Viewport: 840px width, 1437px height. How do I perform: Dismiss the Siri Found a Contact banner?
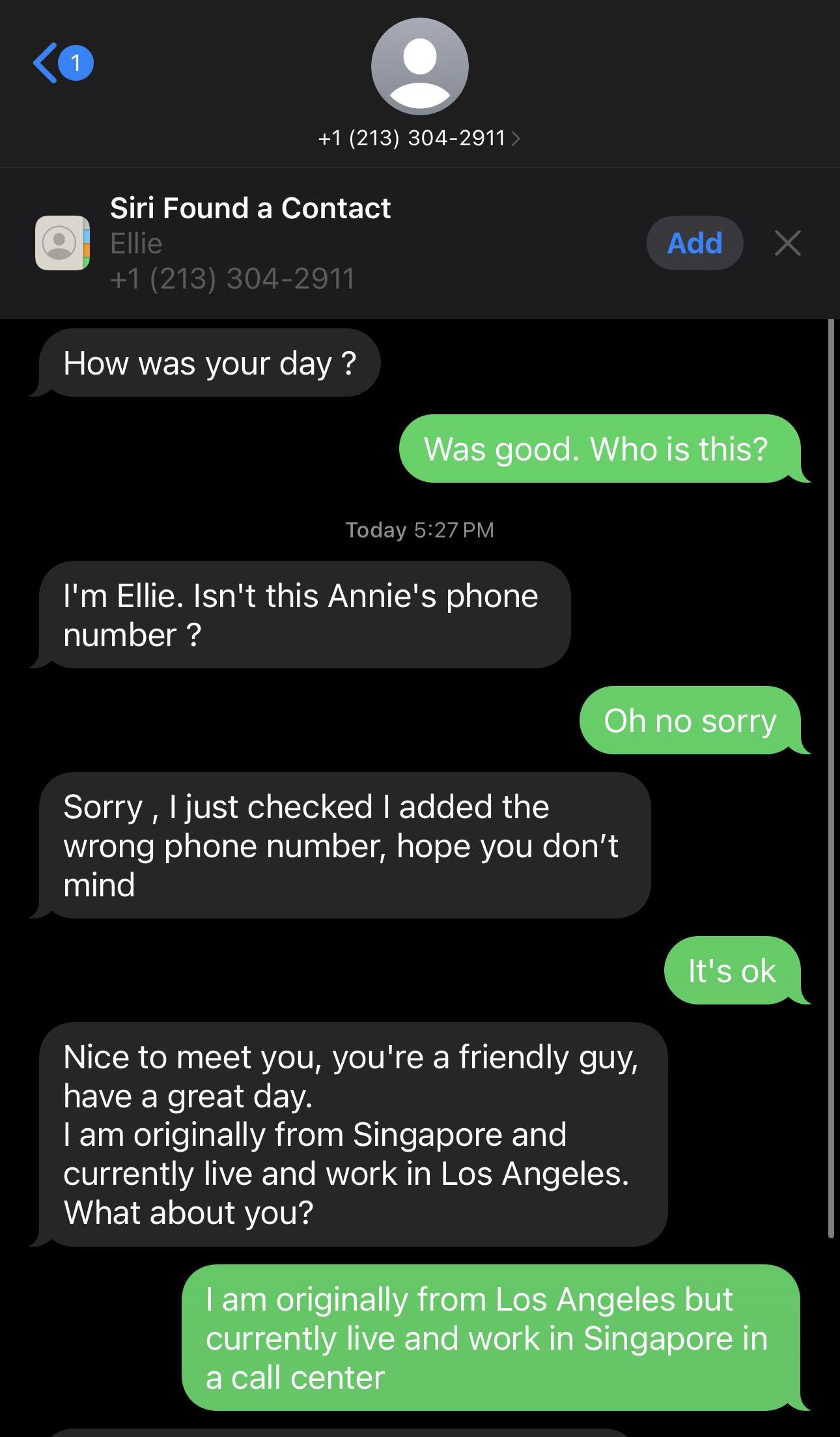pyautogui.click(x=787, y=243)
